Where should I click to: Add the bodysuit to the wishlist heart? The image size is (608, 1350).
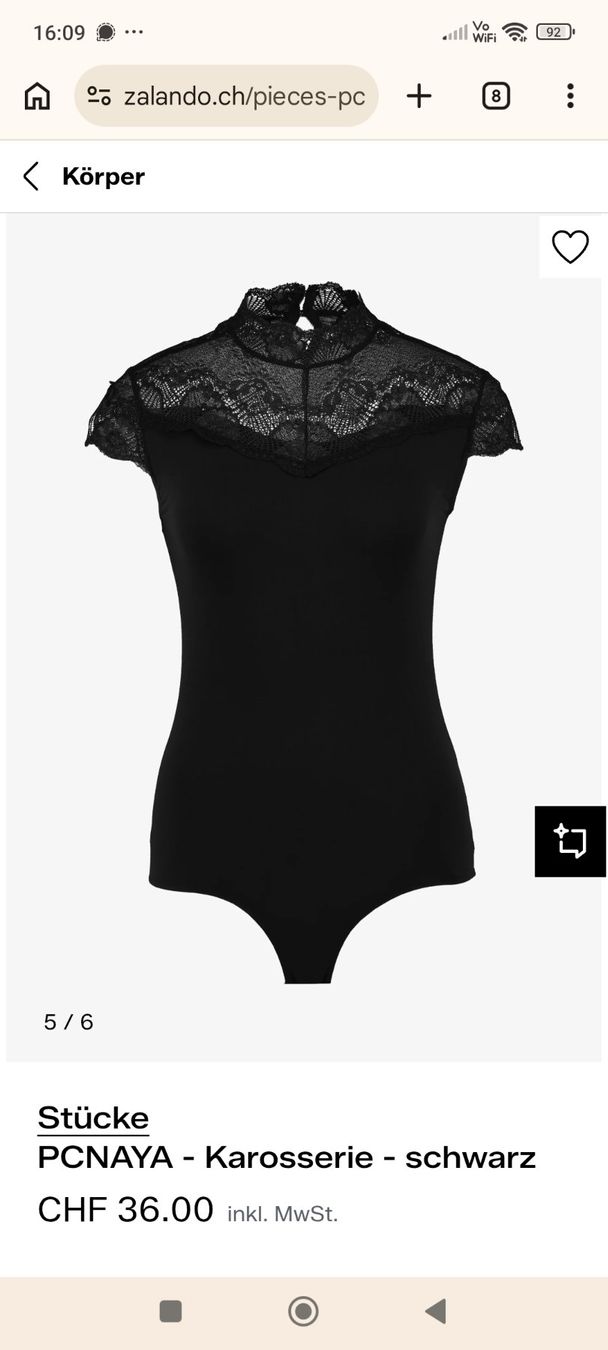(x=571, y=247)
